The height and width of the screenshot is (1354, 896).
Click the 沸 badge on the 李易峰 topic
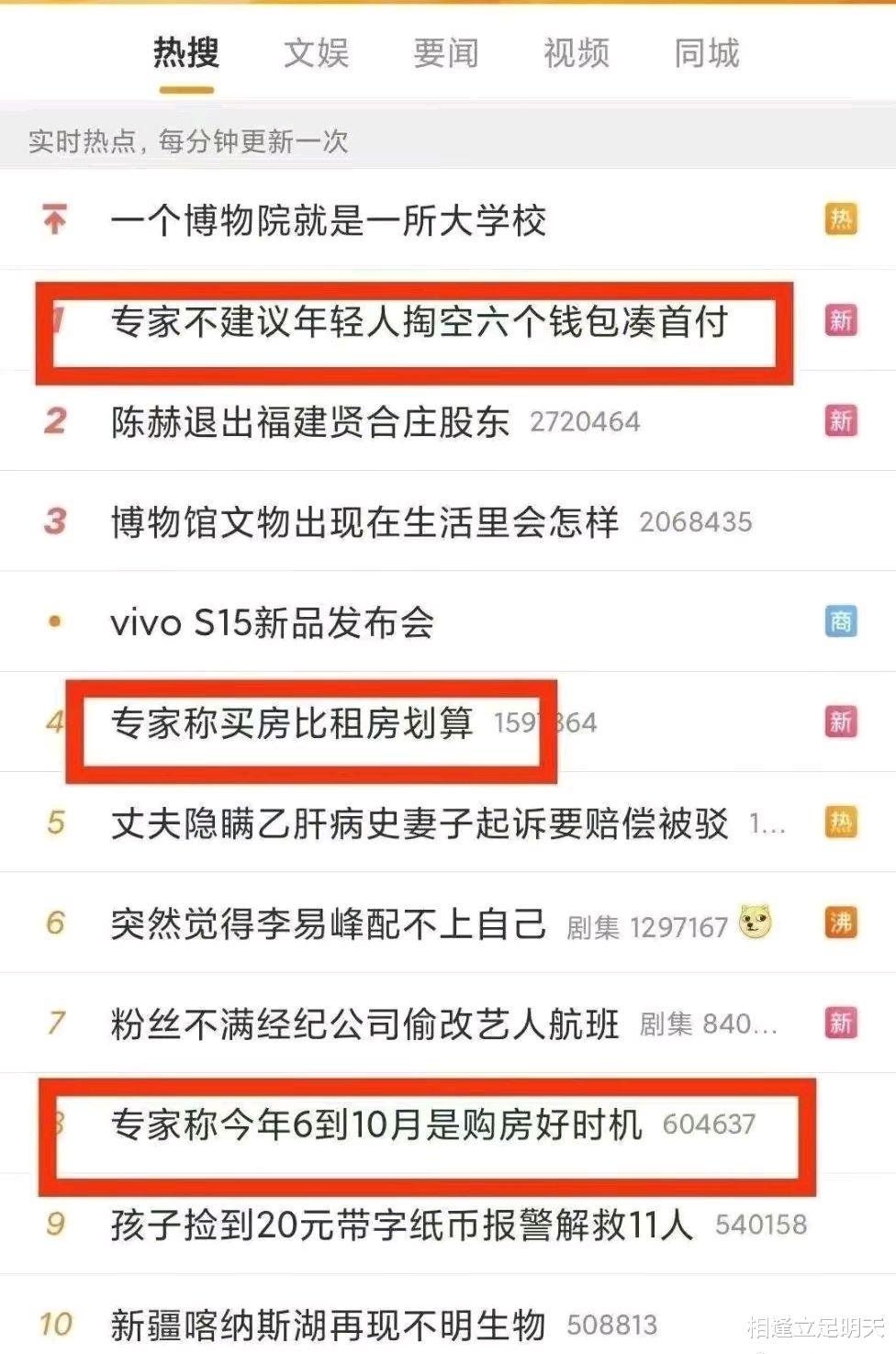coord(841,923)
